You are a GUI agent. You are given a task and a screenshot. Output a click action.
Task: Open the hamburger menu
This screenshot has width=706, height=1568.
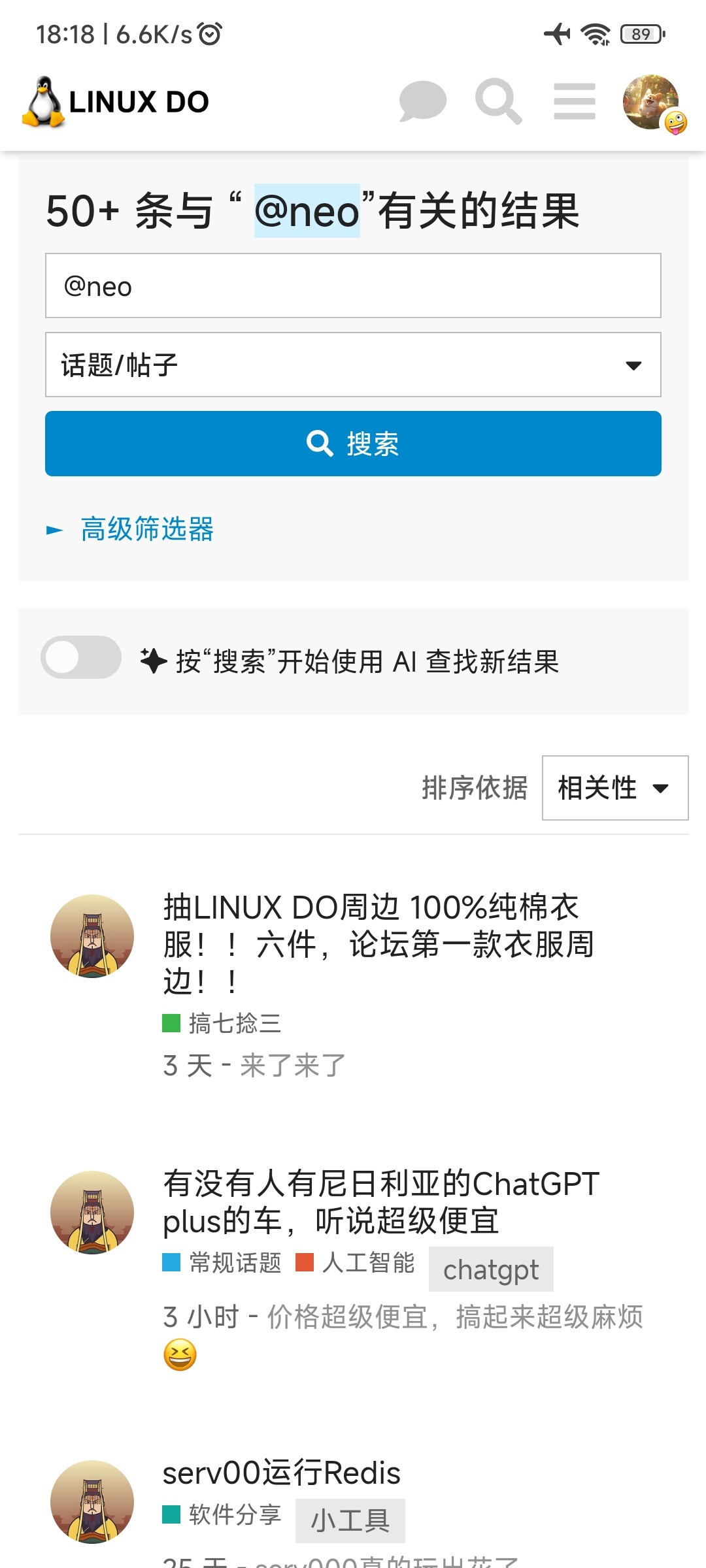[575, 101]
